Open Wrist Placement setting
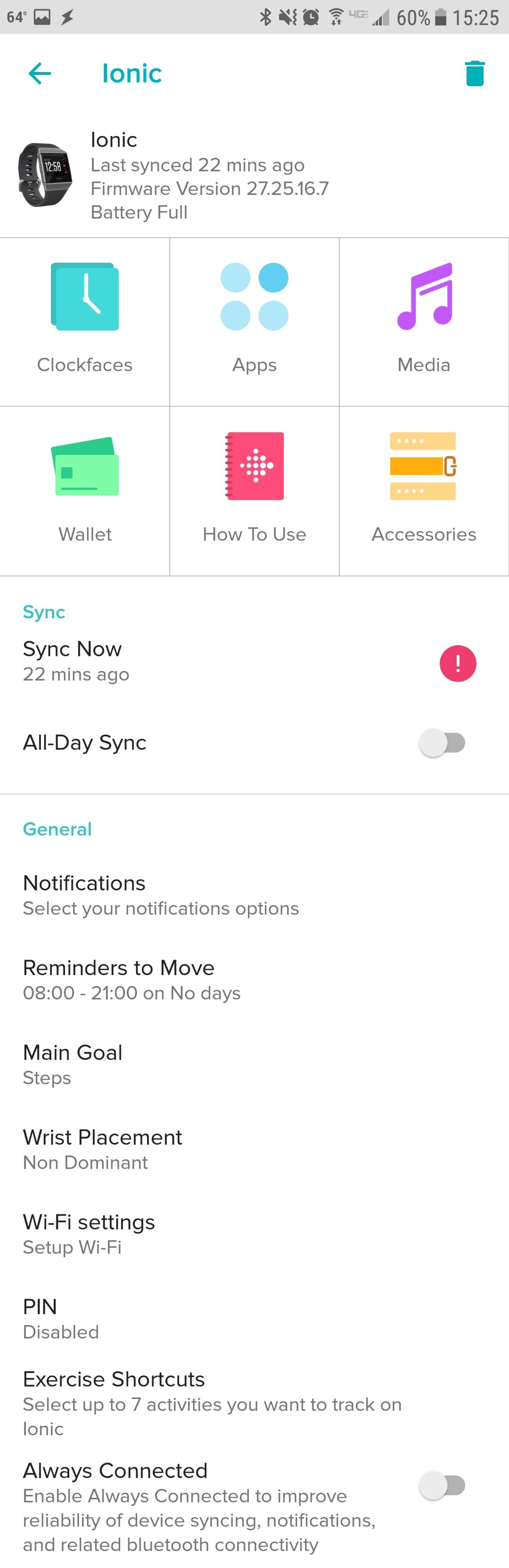 (102, 1148)
